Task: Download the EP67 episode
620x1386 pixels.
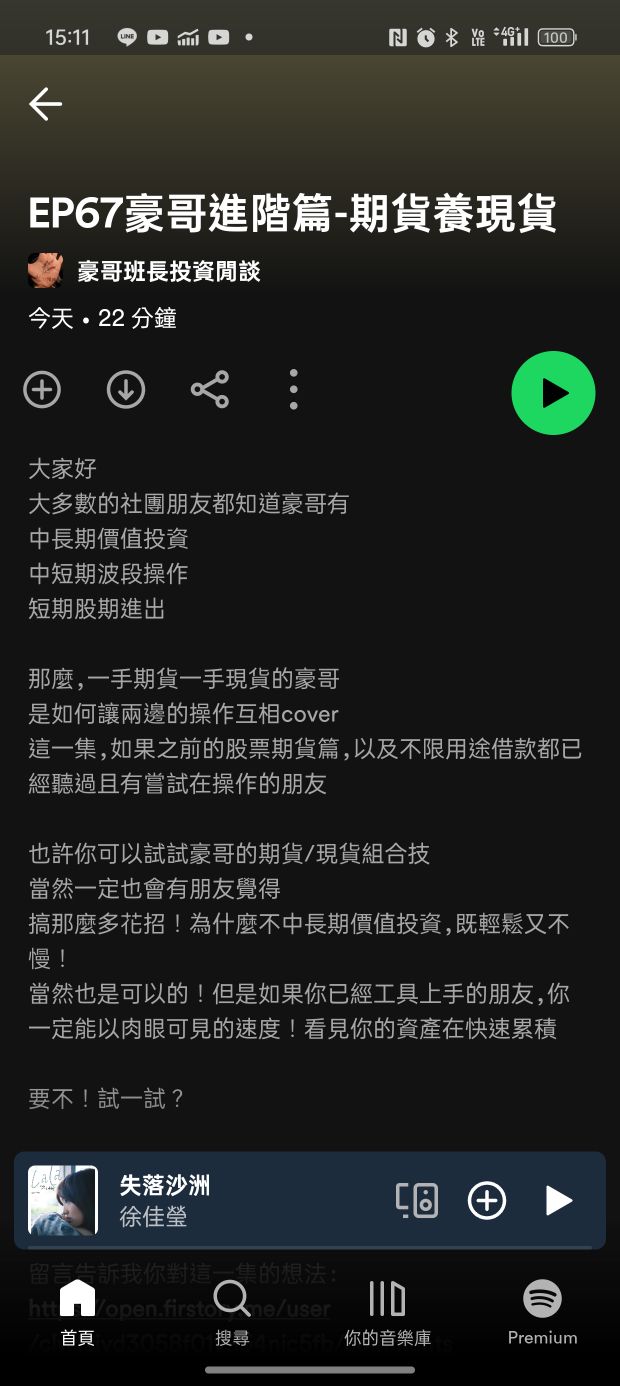Action: point(126,390)
